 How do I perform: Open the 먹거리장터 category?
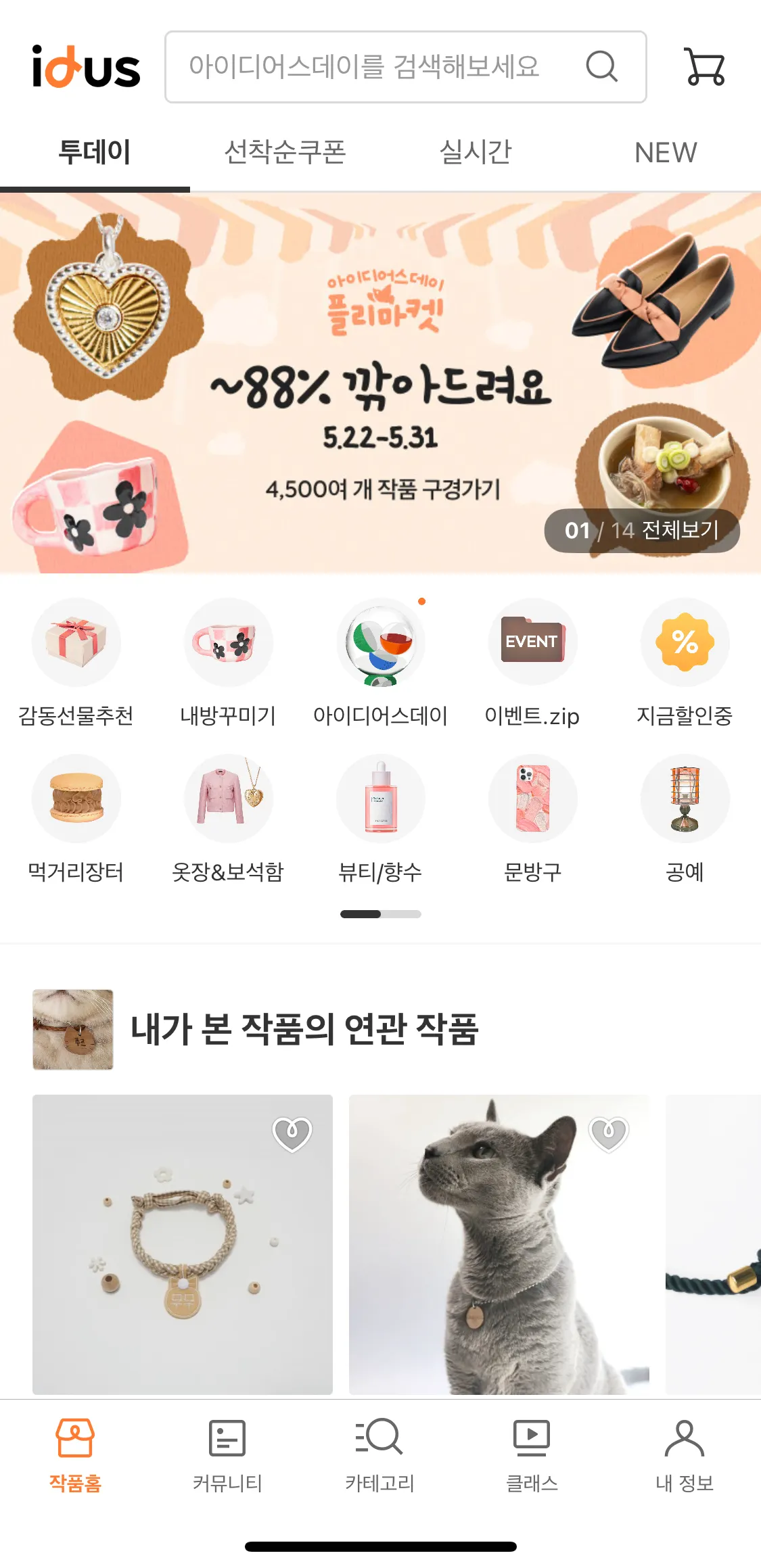coord(76,819)
